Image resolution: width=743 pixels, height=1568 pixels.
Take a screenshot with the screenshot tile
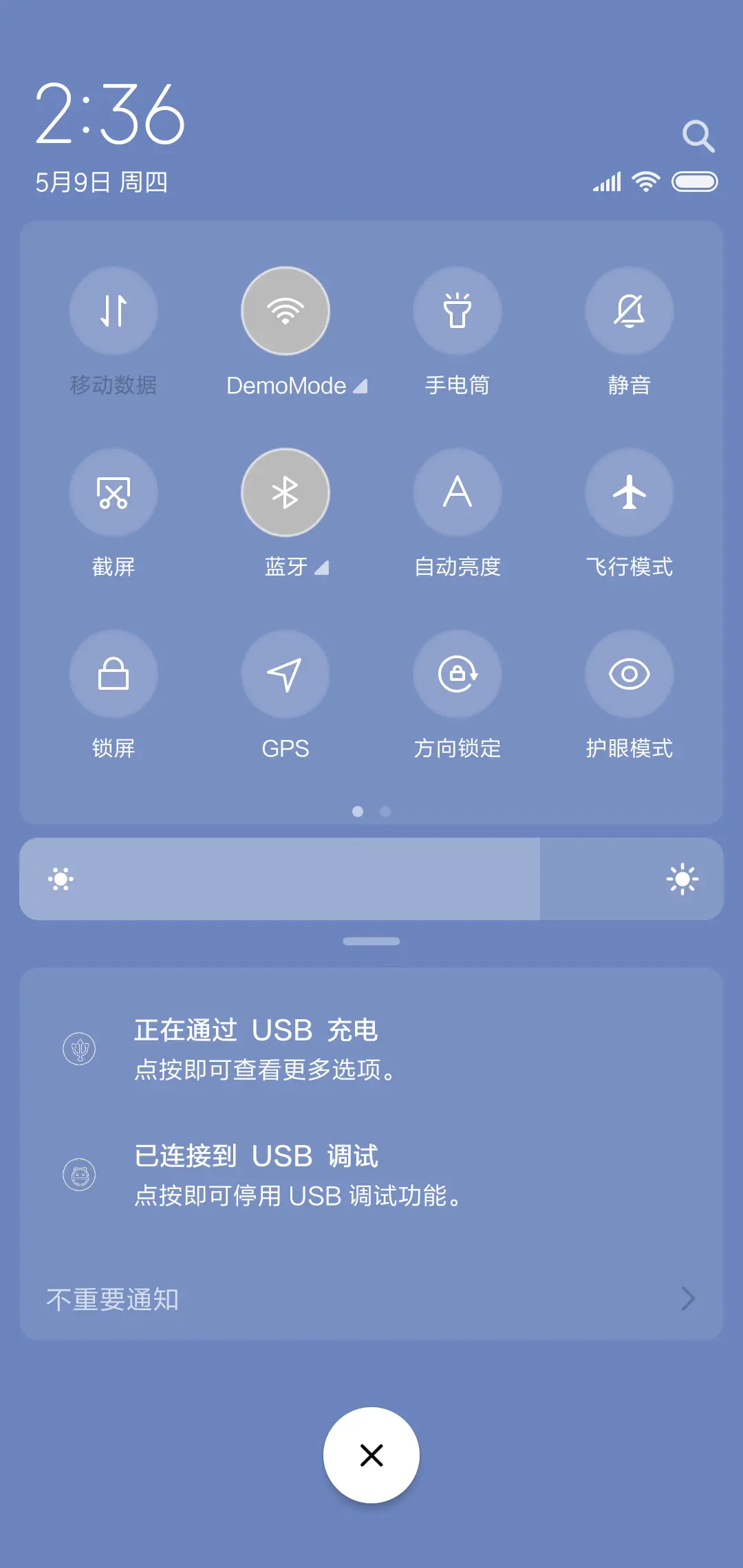coord(114,492)
